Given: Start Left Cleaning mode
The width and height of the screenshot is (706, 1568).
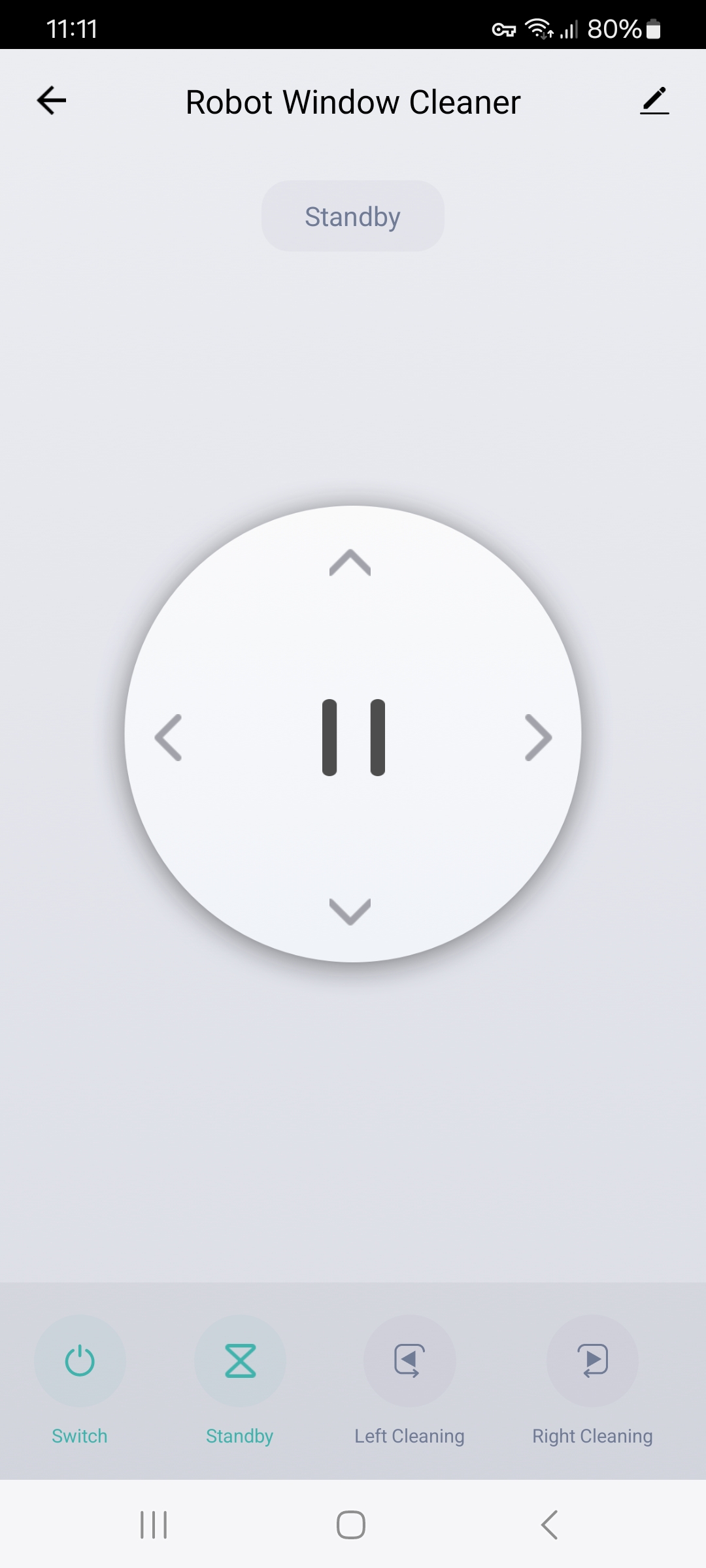Looking at the screenshot, I should (410, 1361).
